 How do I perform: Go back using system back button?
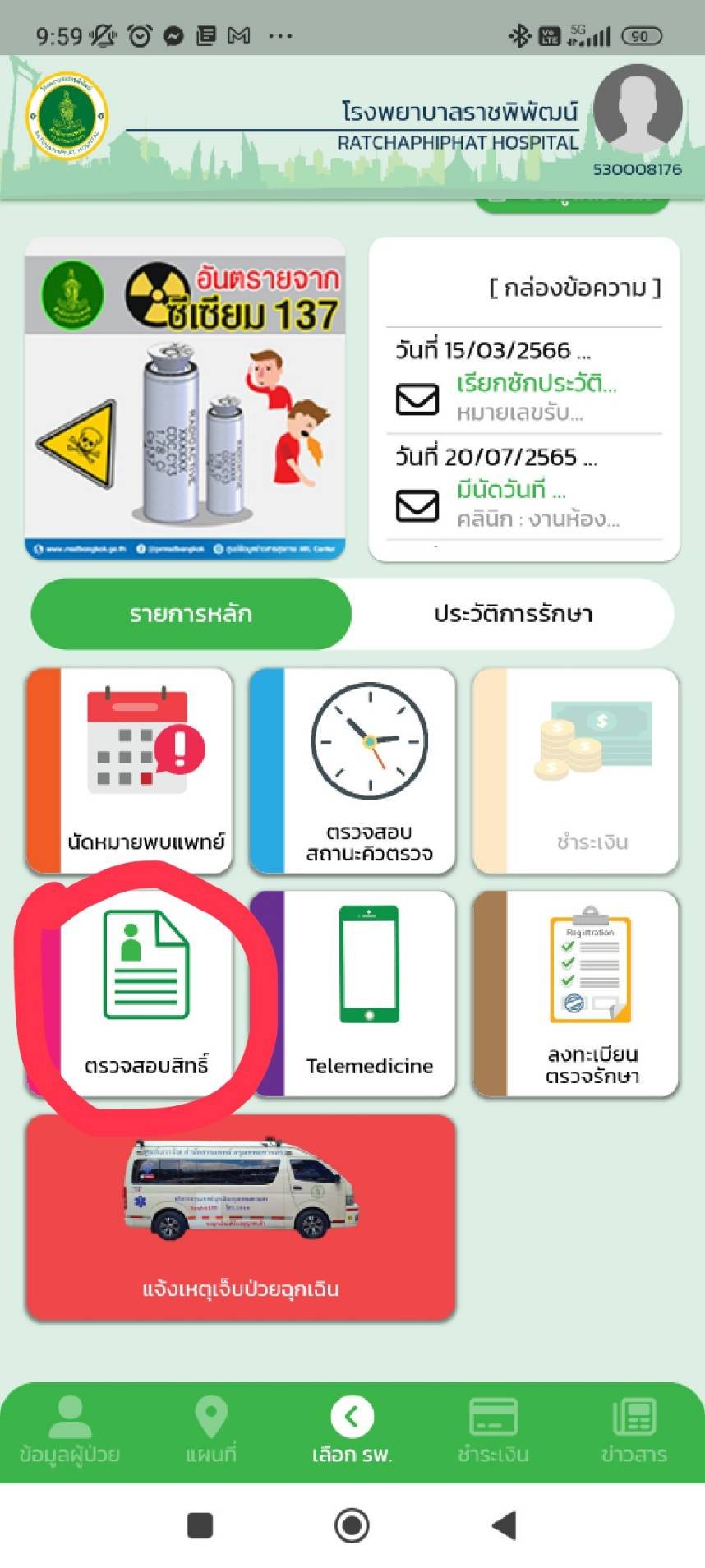505,1525
